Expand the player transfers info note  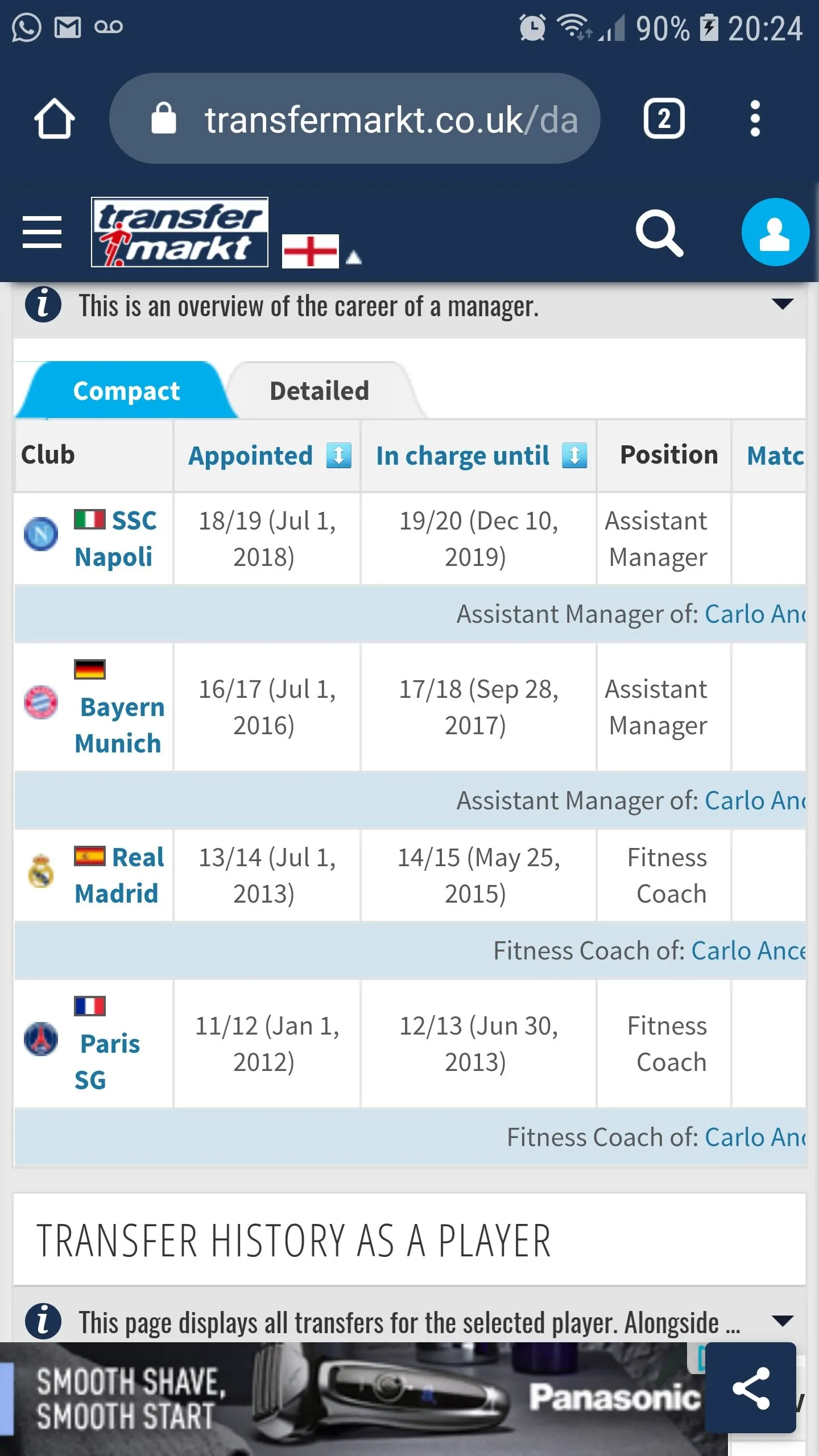coord(783,1321)
